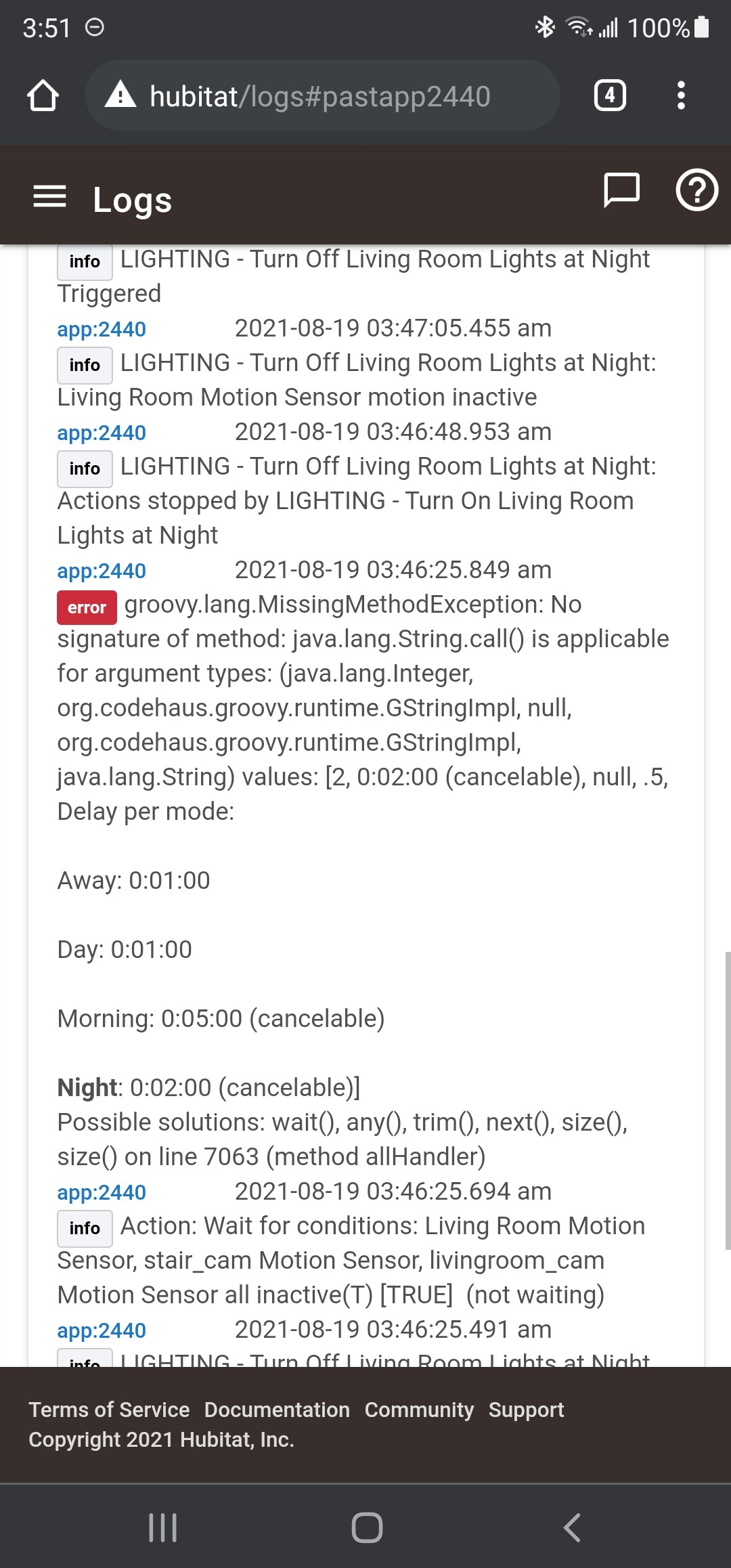731x1568 pixels.
Task: Open app:2440 link at 03:46:25.694
Action: tap(102, 1192)
